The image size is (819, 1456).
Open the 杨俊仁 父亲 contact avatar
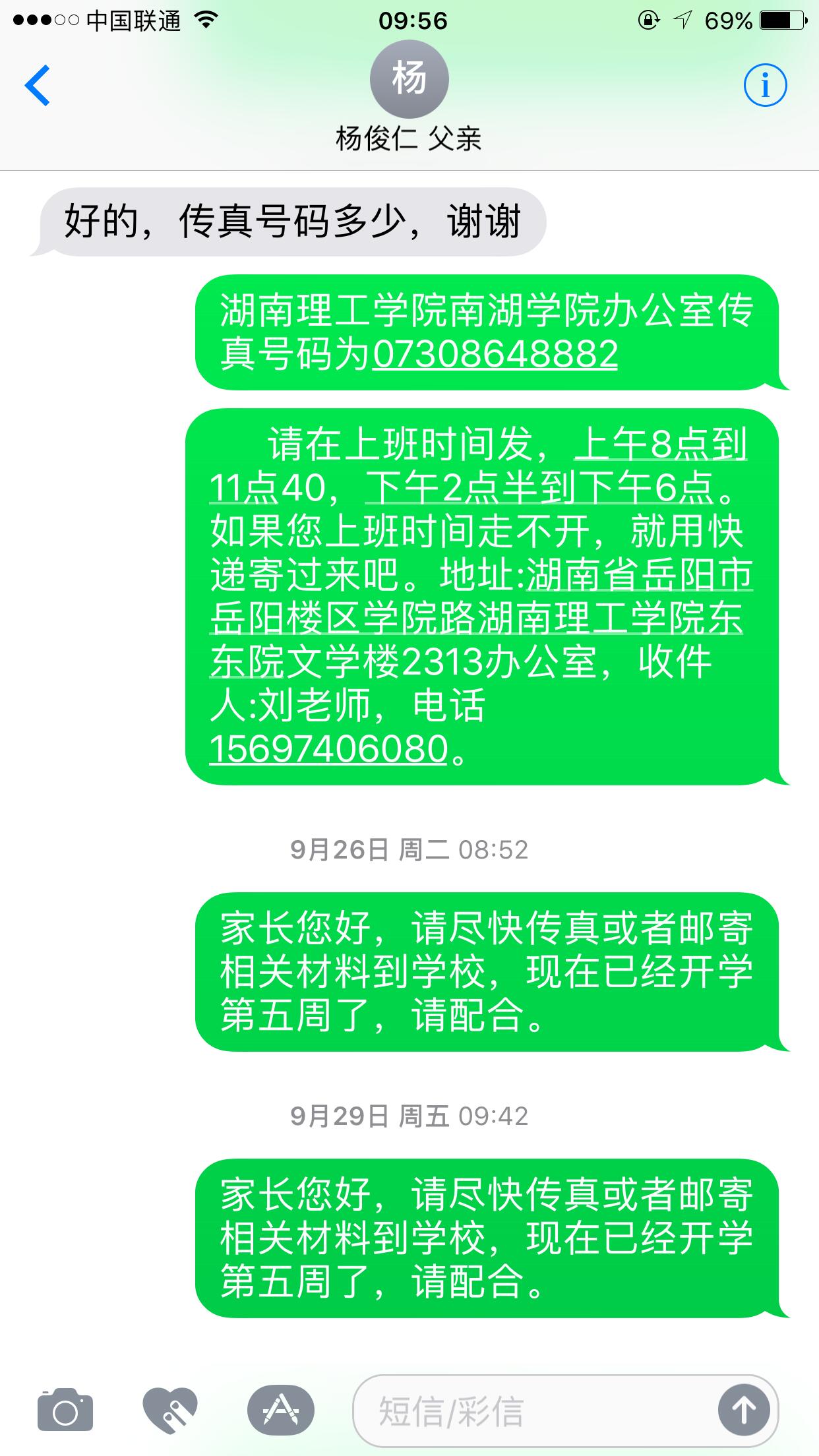(409, 79)
